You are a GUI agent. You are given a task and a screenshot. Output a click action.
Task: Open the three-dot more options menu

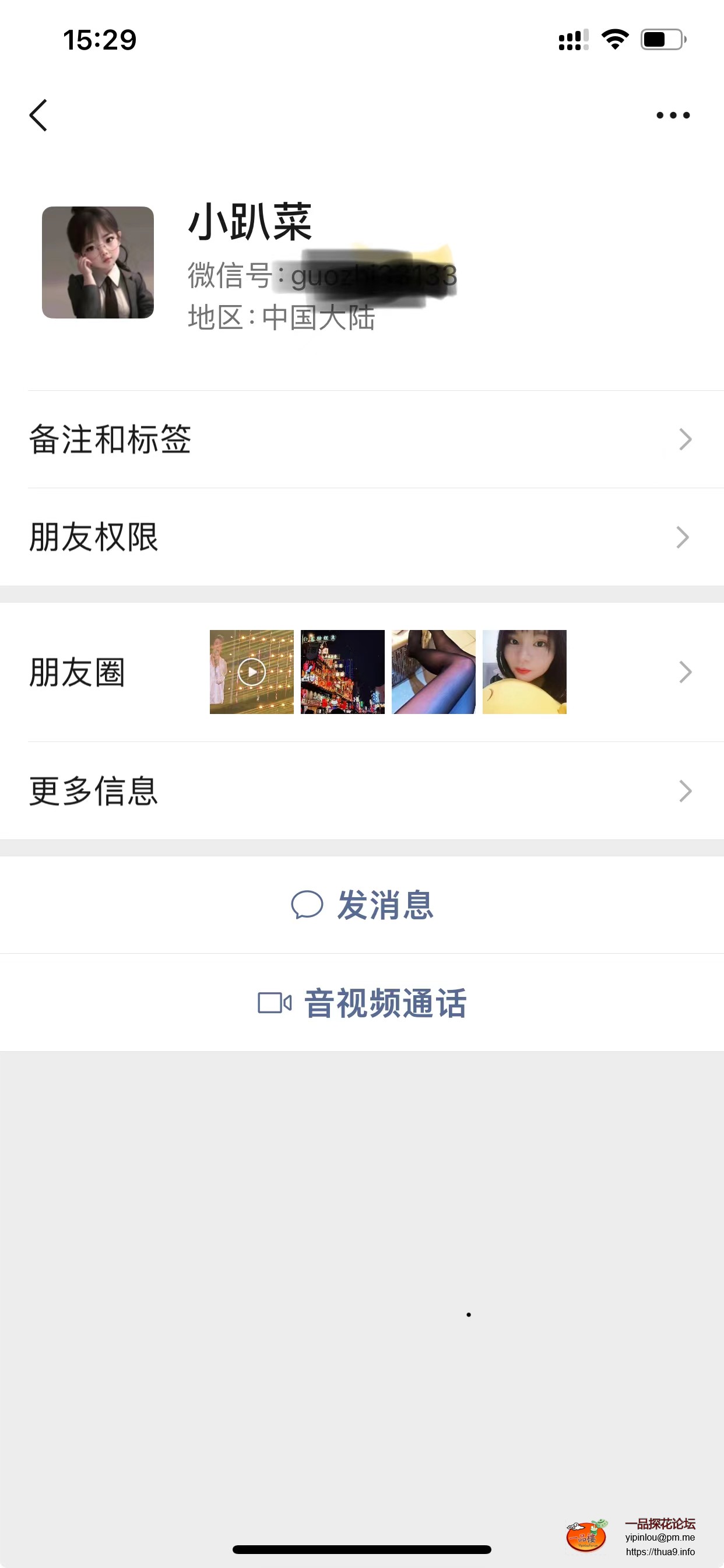click(x=672, y=115)
